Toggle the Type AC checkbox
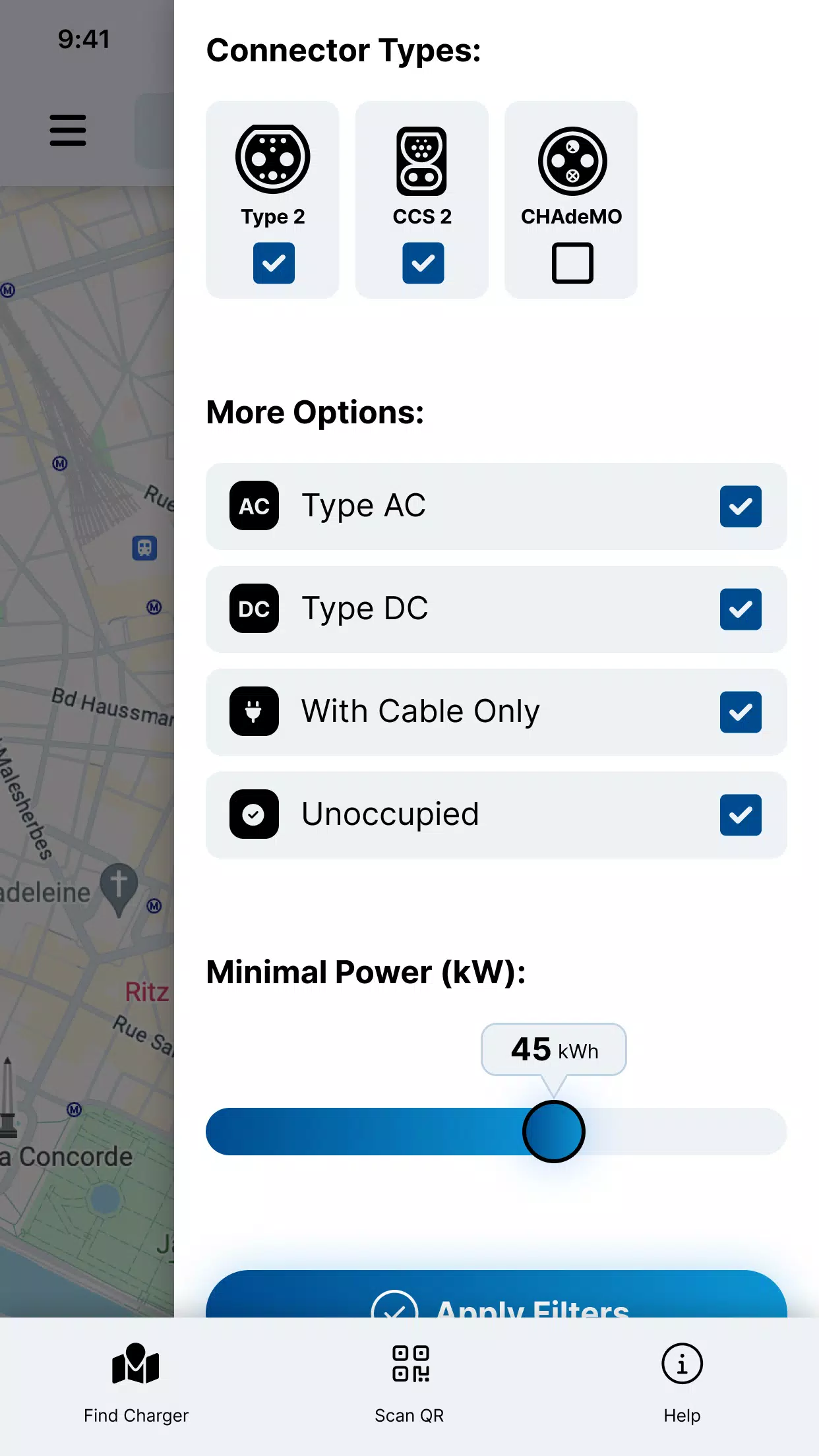819x1456 pixels. click(x=740, y=506)
